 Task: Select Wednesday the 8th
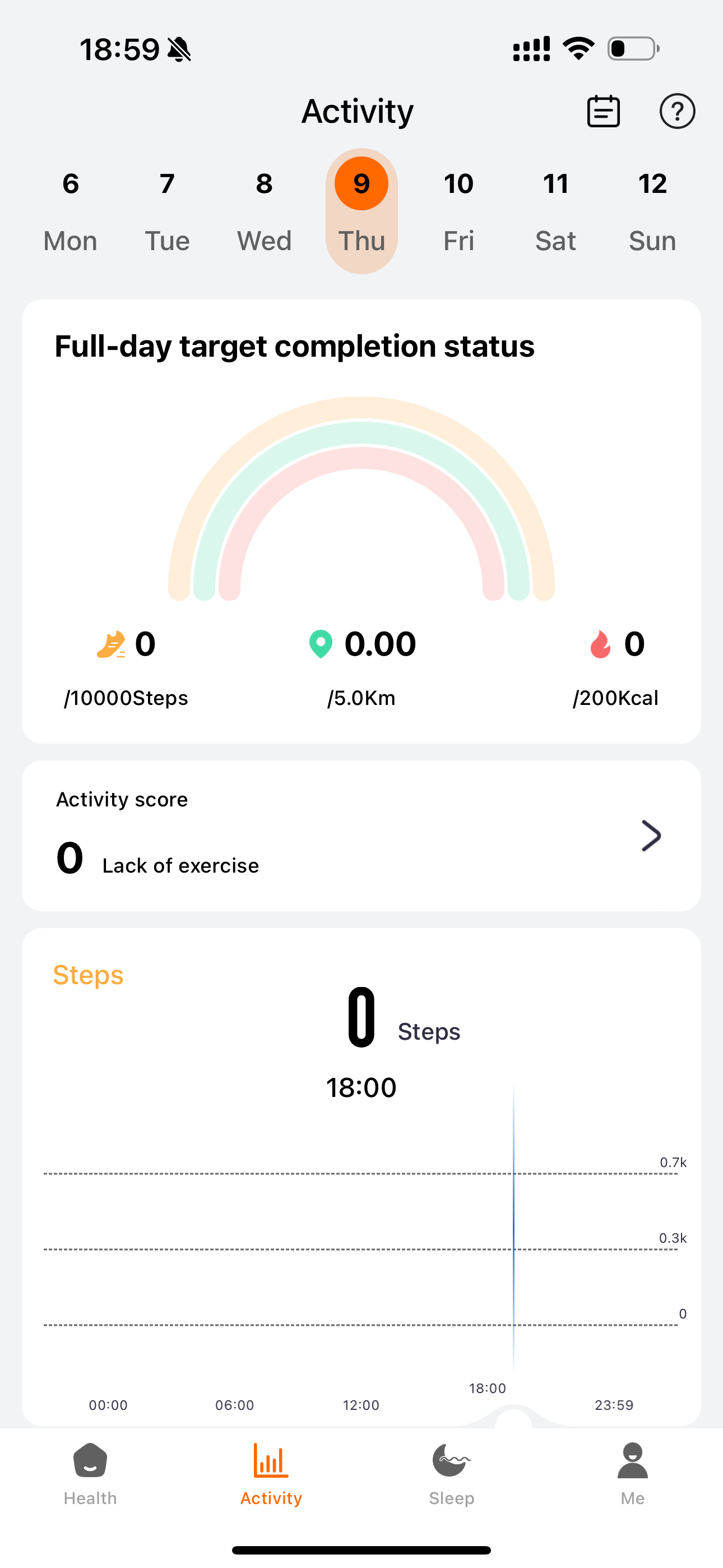(x=264, y=211)
